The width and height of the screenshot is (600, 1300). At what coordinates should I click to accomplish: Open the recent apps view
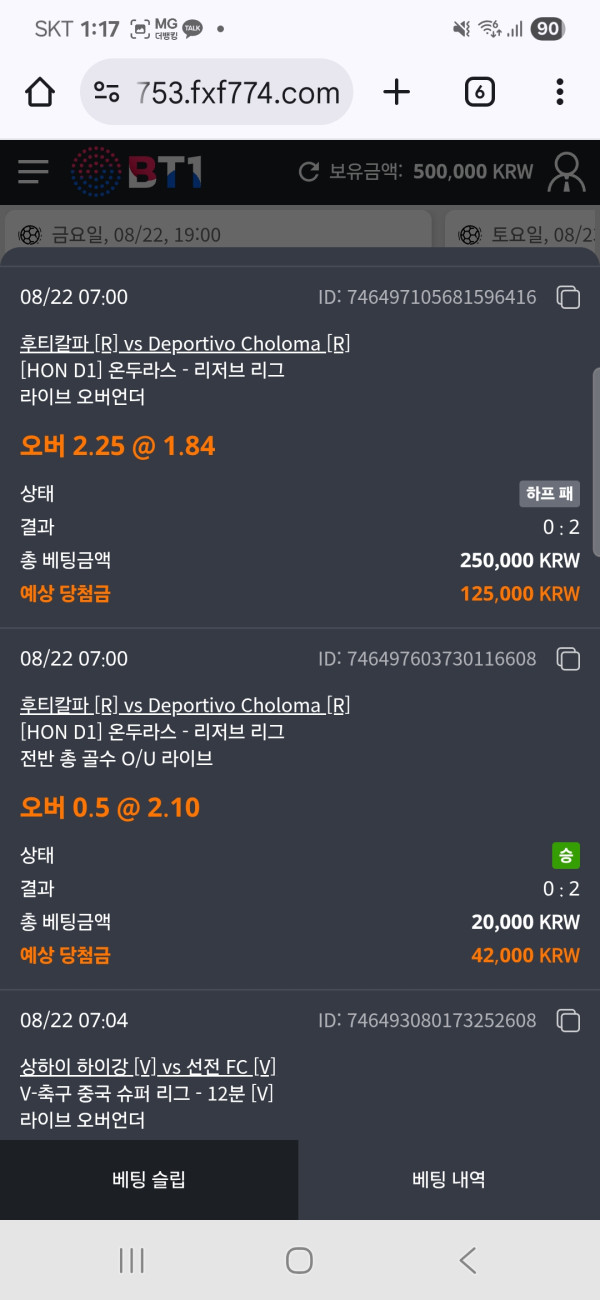(132, 1260)
